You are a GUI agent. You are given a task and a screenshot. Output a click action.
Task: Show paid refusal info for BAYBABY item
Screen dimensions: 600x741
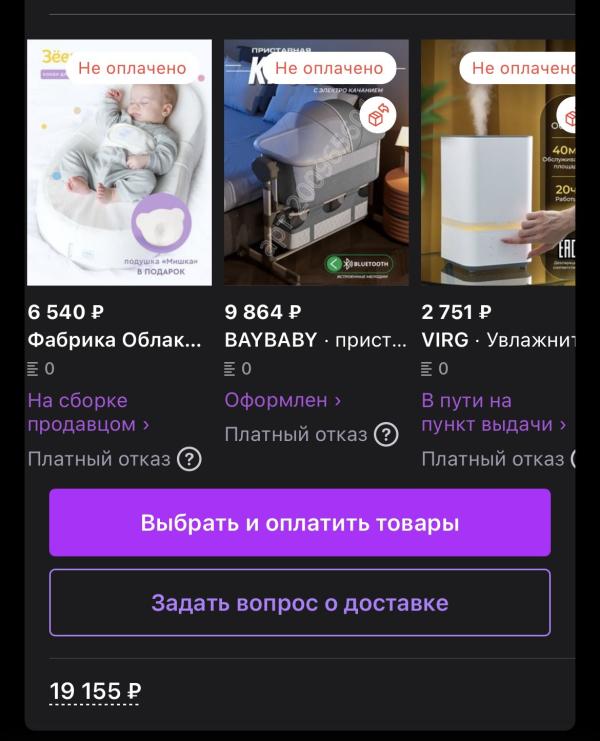pos(386,435)
